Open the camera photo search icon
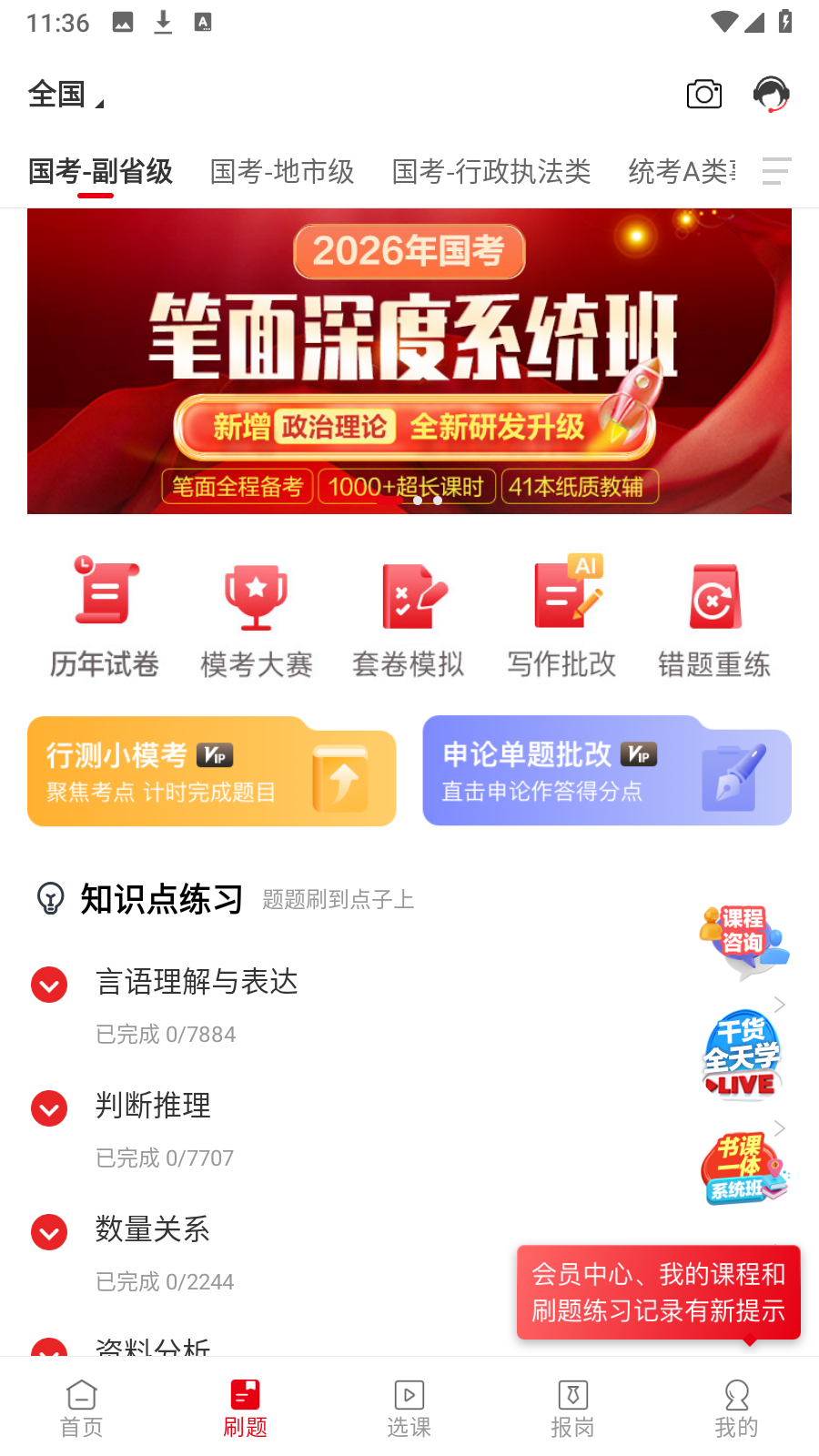This screenshot has height=1456, width=819. 703,94
